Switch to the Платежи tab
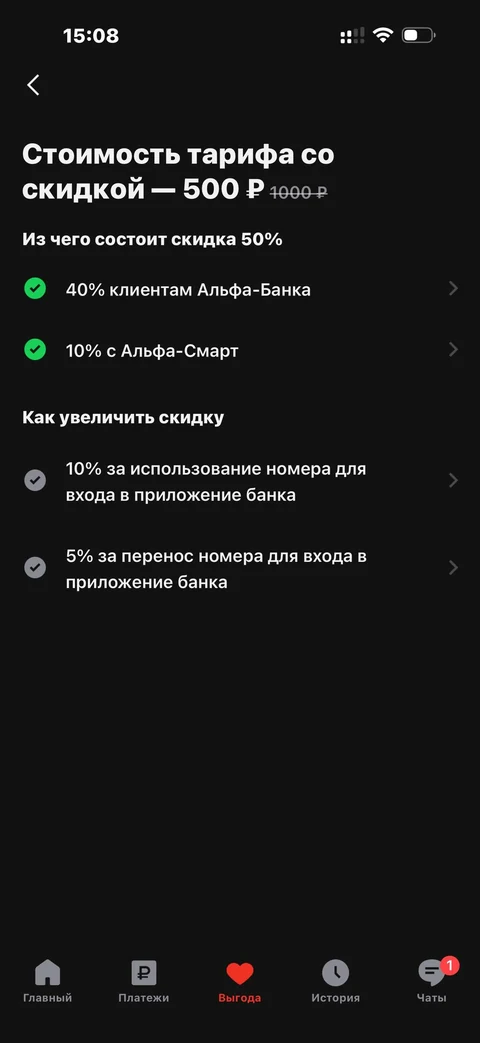 [x=144, y=981]
